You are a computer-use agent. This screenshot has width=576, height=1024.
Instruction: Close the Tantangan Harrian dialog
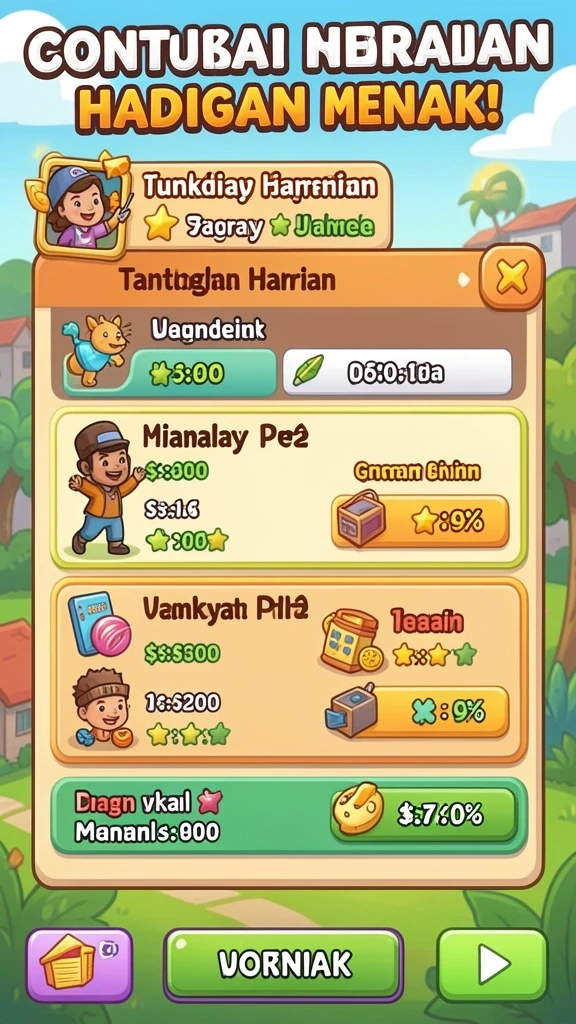[x=511, y=278]
